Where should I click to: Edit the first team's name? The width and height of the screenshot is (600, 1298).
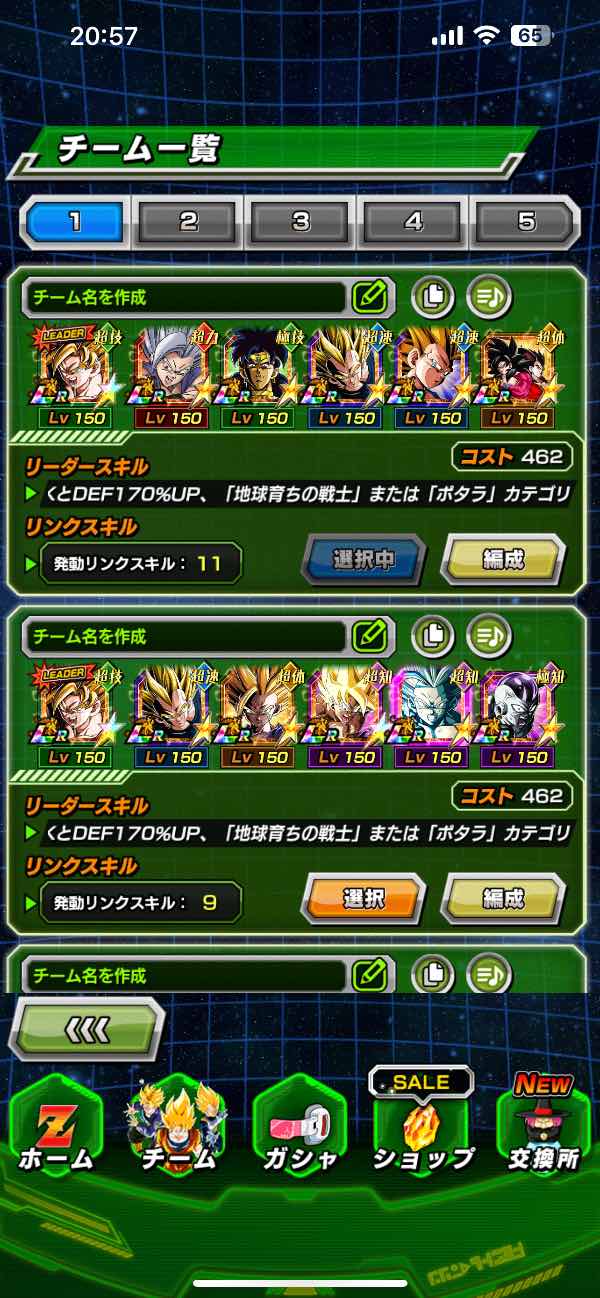pos(369,296)
